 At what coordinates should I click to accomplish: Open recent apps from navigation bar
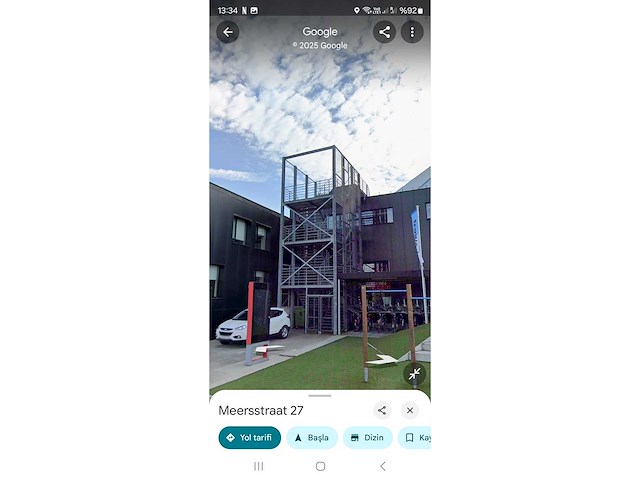click(x=258, y=466)
